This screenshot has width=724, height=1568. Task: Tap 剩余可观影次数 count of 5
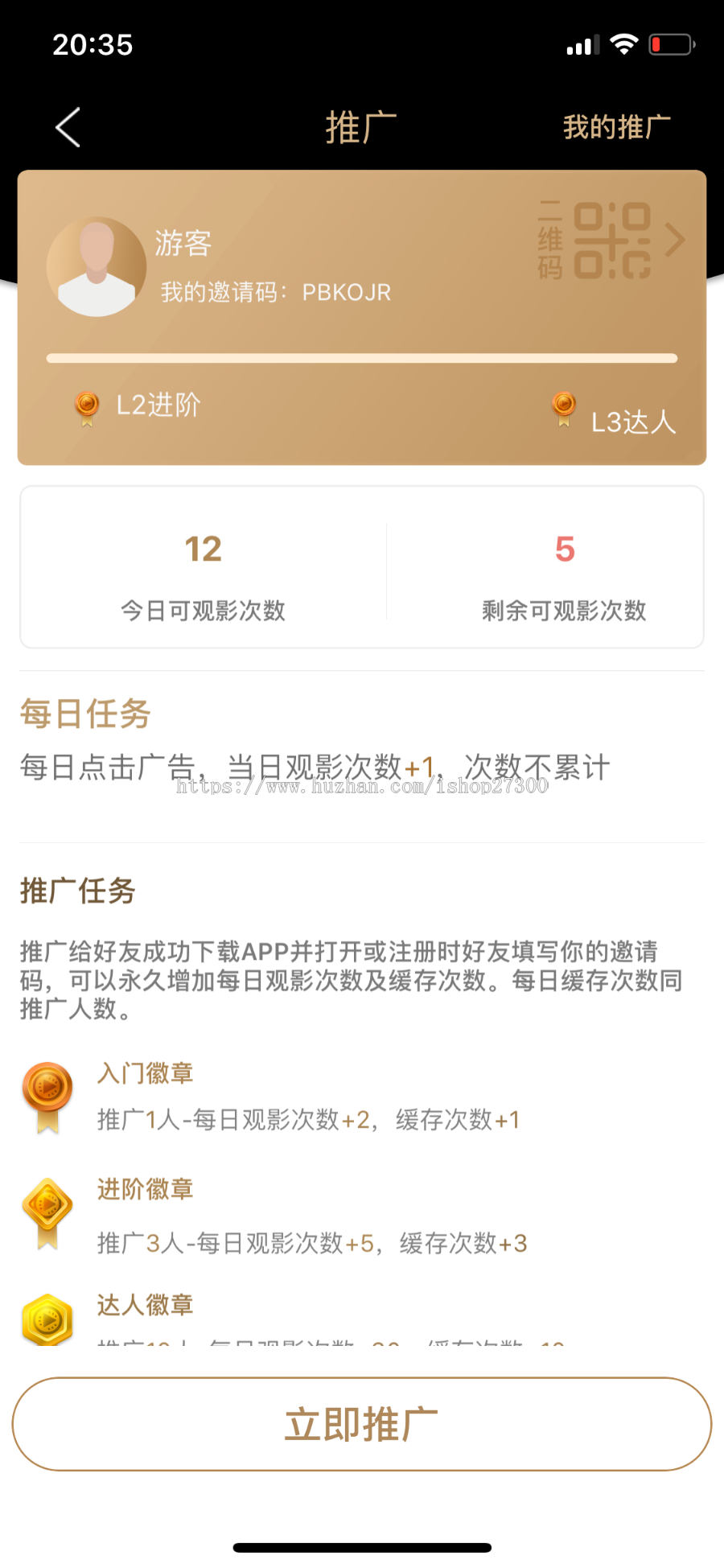564,549
